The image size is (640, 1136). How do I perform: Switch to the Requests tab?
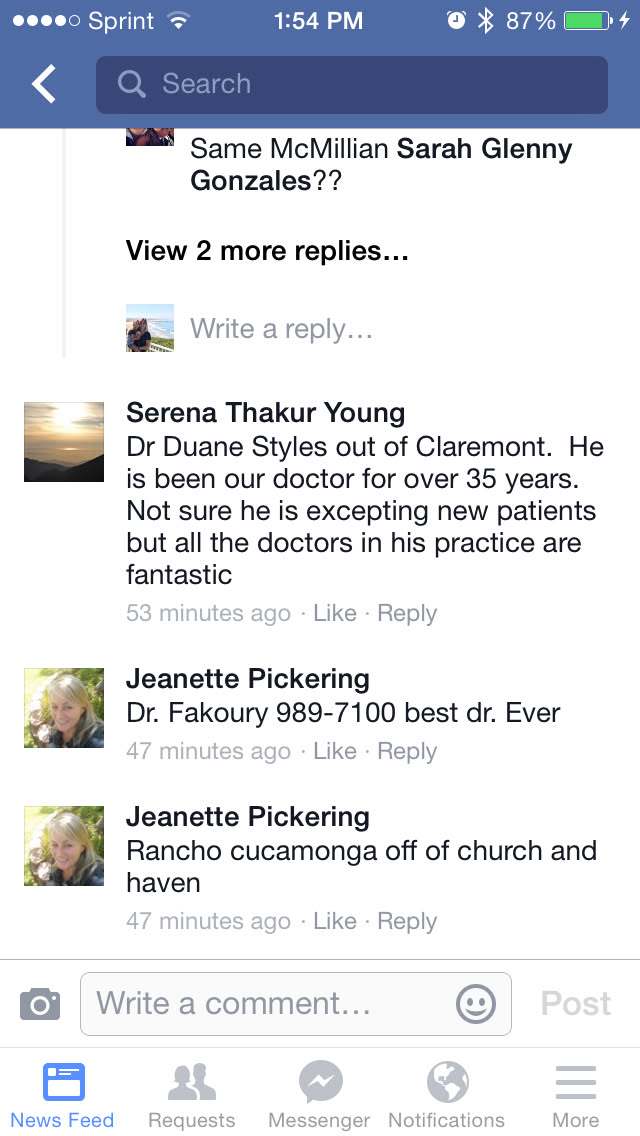tap(192, 1094)
